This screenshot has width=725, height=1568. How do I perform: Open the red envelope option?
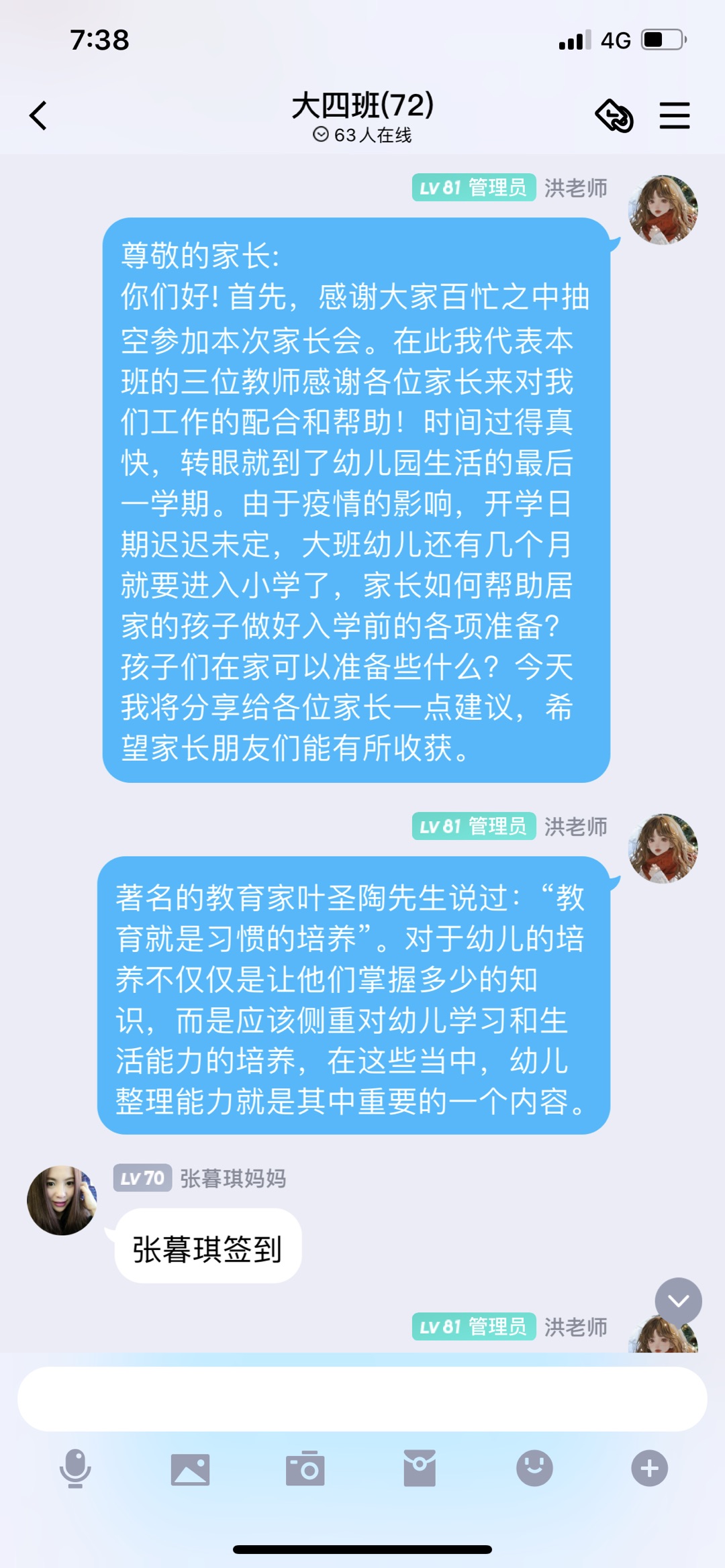coord(420,1468)
